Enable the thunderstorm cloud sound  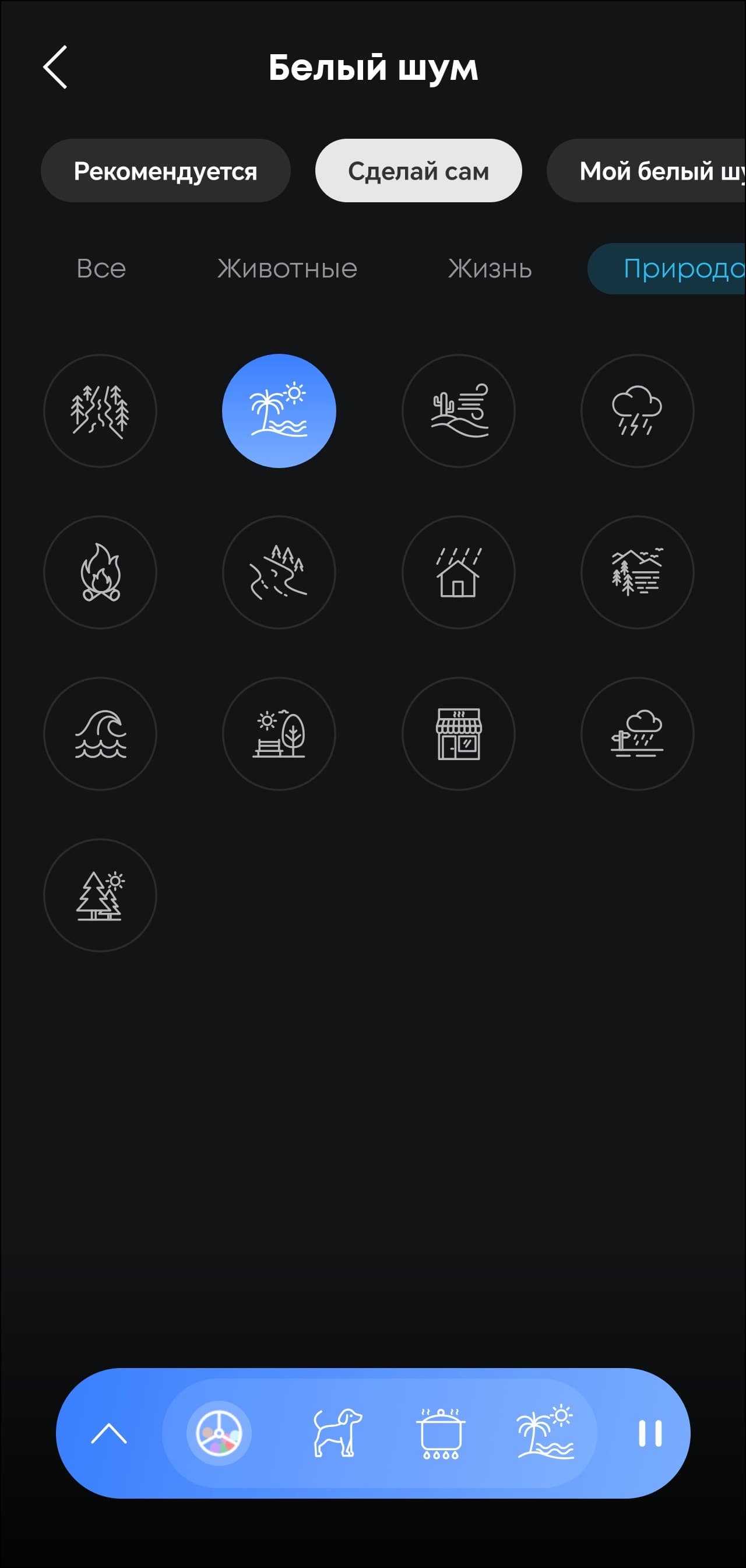pos(637,411)
